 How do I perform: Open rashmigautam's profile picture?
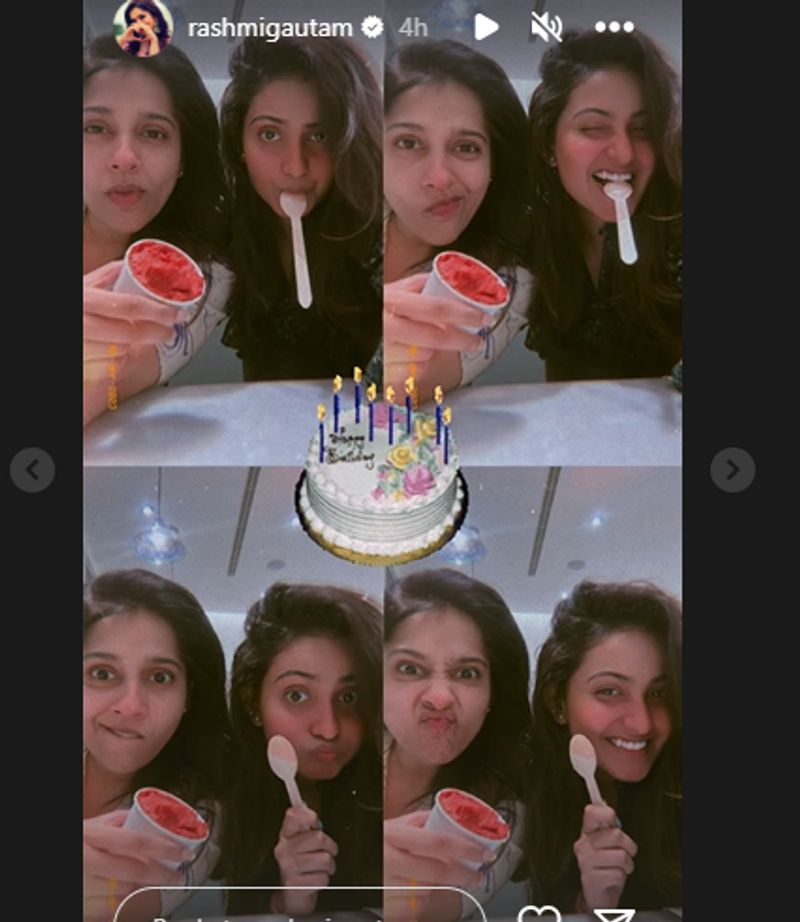click(x=143, y=27)
